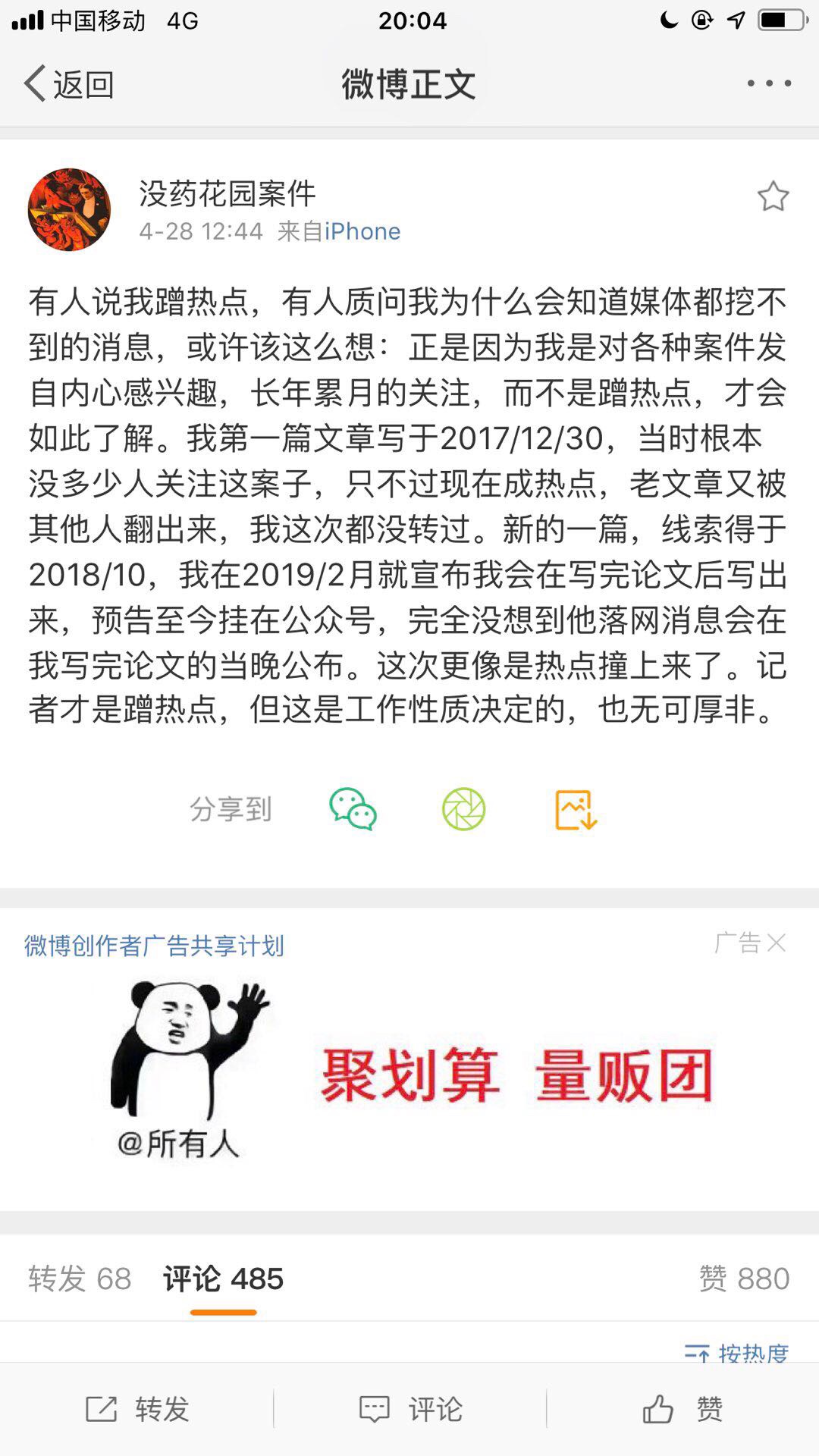819x1456 pixels.
Task: Tap the iPhone source link
Action: 362,231
